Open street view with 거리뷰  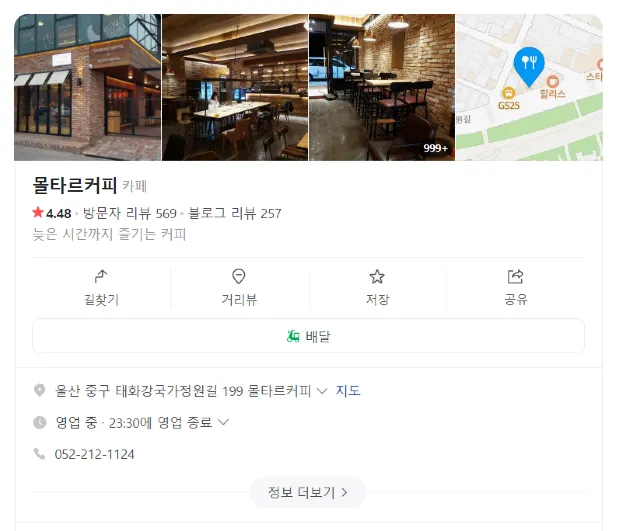point(239,288)
